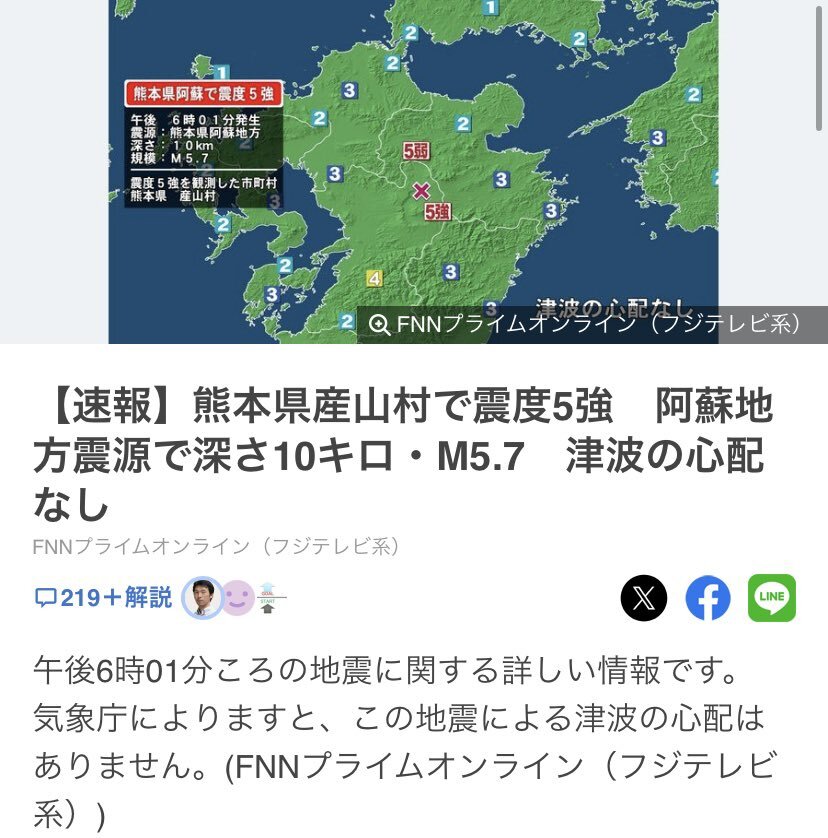Viewport: 828px width, 838px height.
Task: Open the FNNプライムオンライン source link under the headline
Action: (x=217, y=547)
